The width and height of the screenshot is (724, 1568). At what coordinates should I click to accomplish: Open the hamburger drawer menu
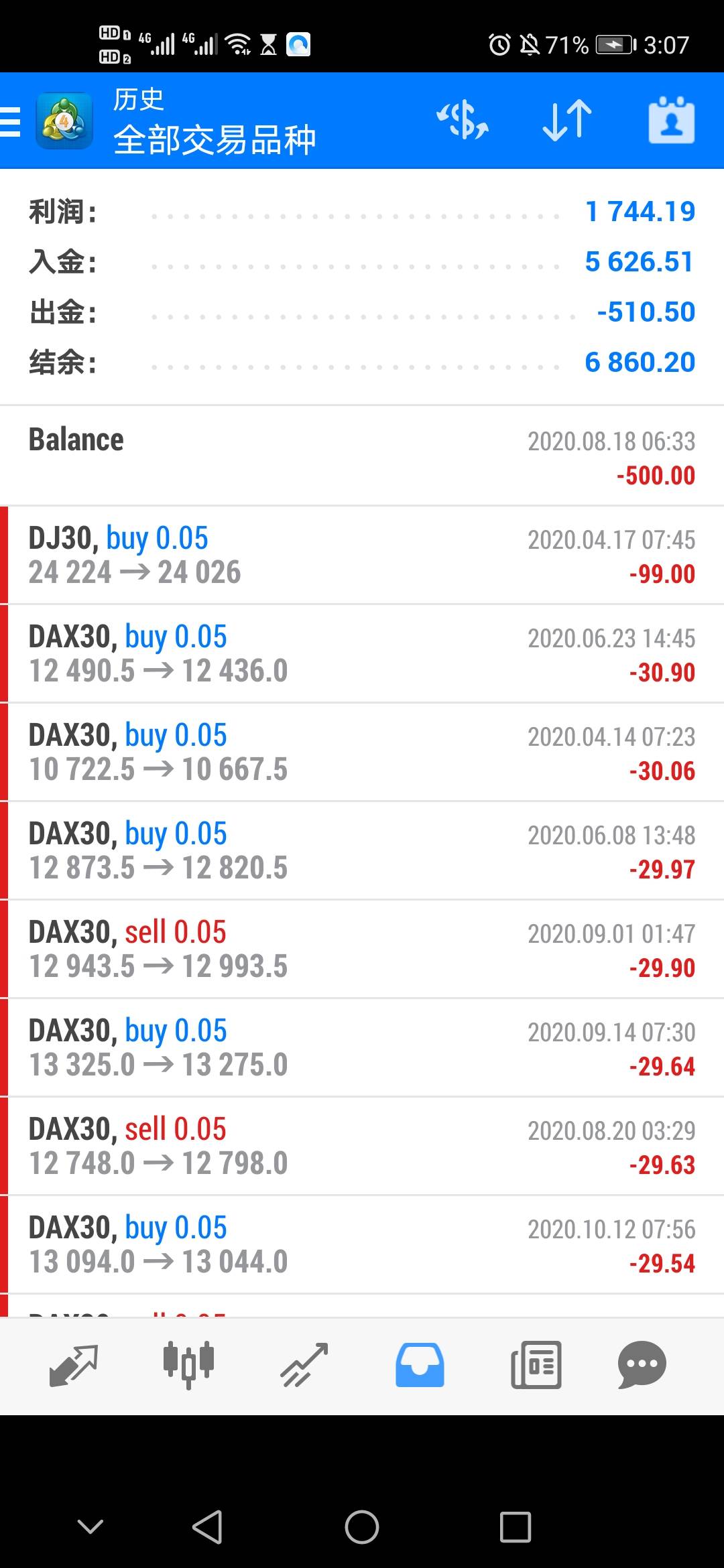coord(11,122)
